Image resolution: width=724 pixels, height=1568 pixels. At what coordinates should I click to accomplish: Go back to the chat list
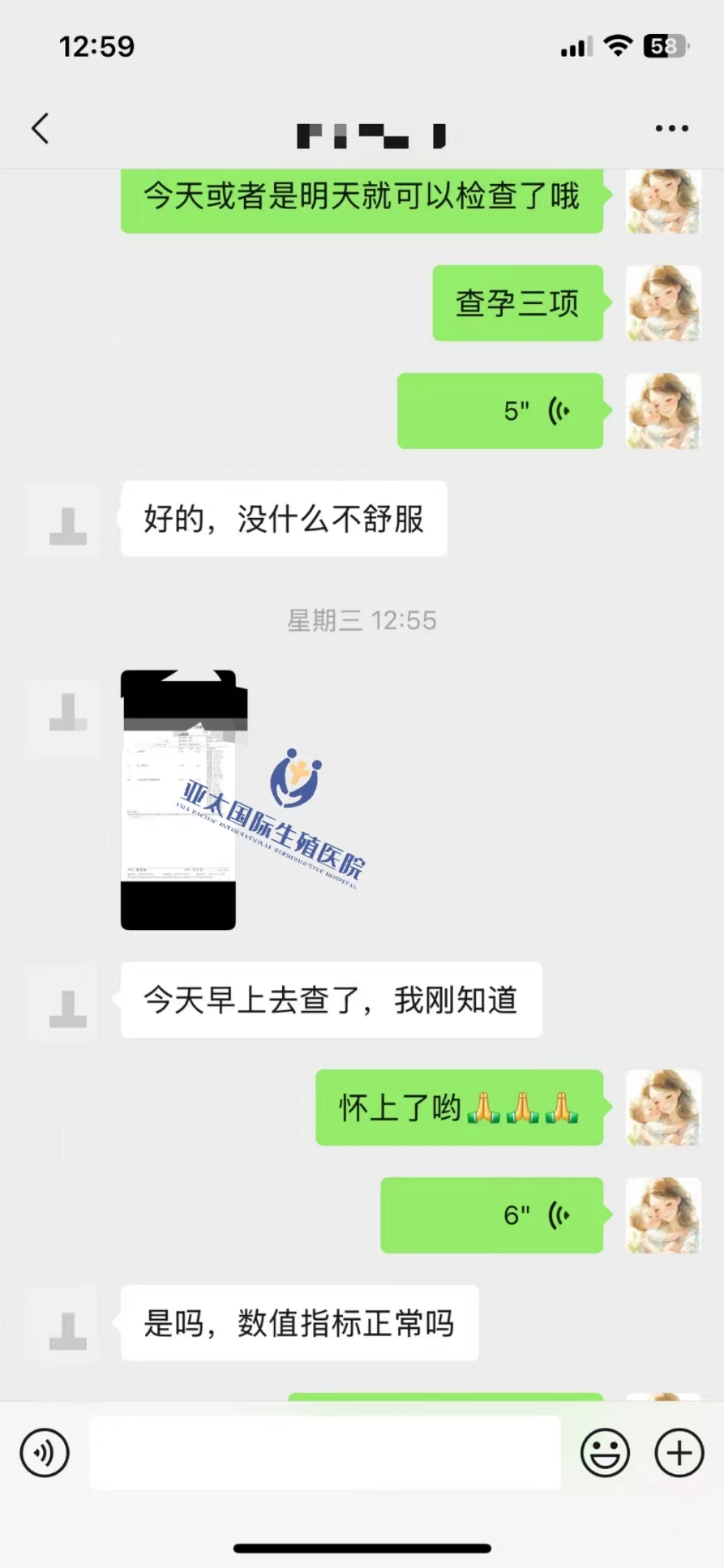(x=40, y=129)
